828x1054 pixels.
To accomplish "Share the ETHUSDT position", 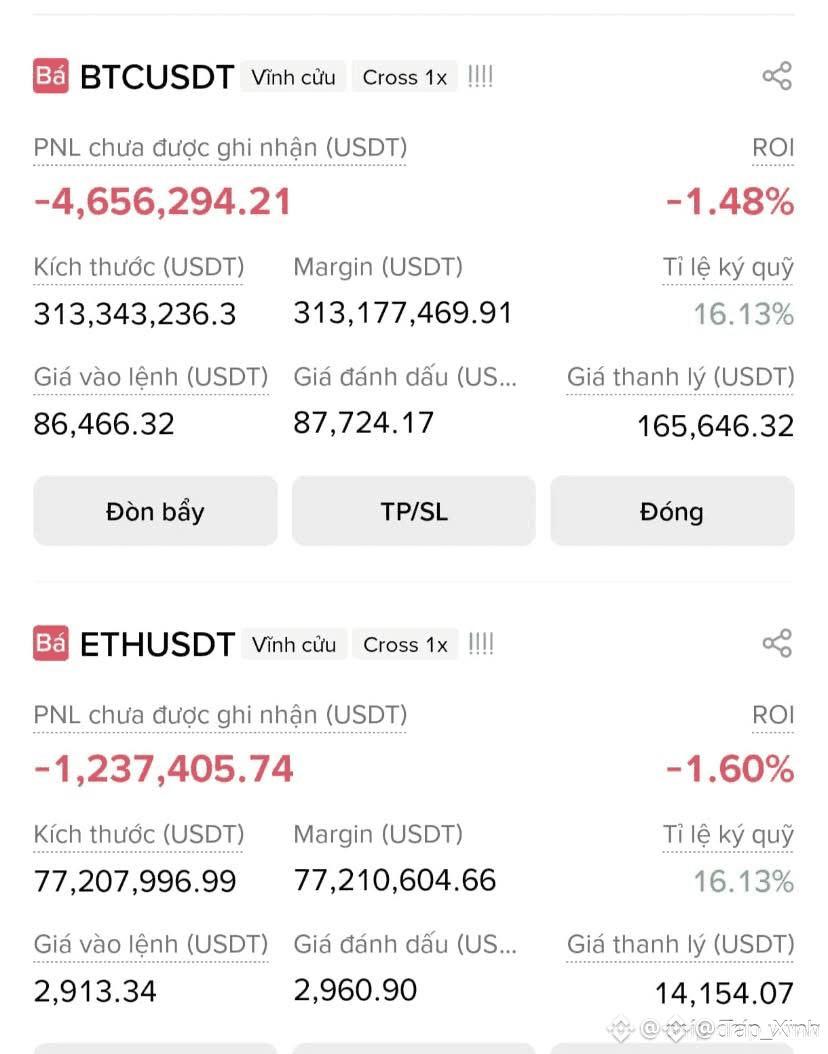I will (777, 643).
